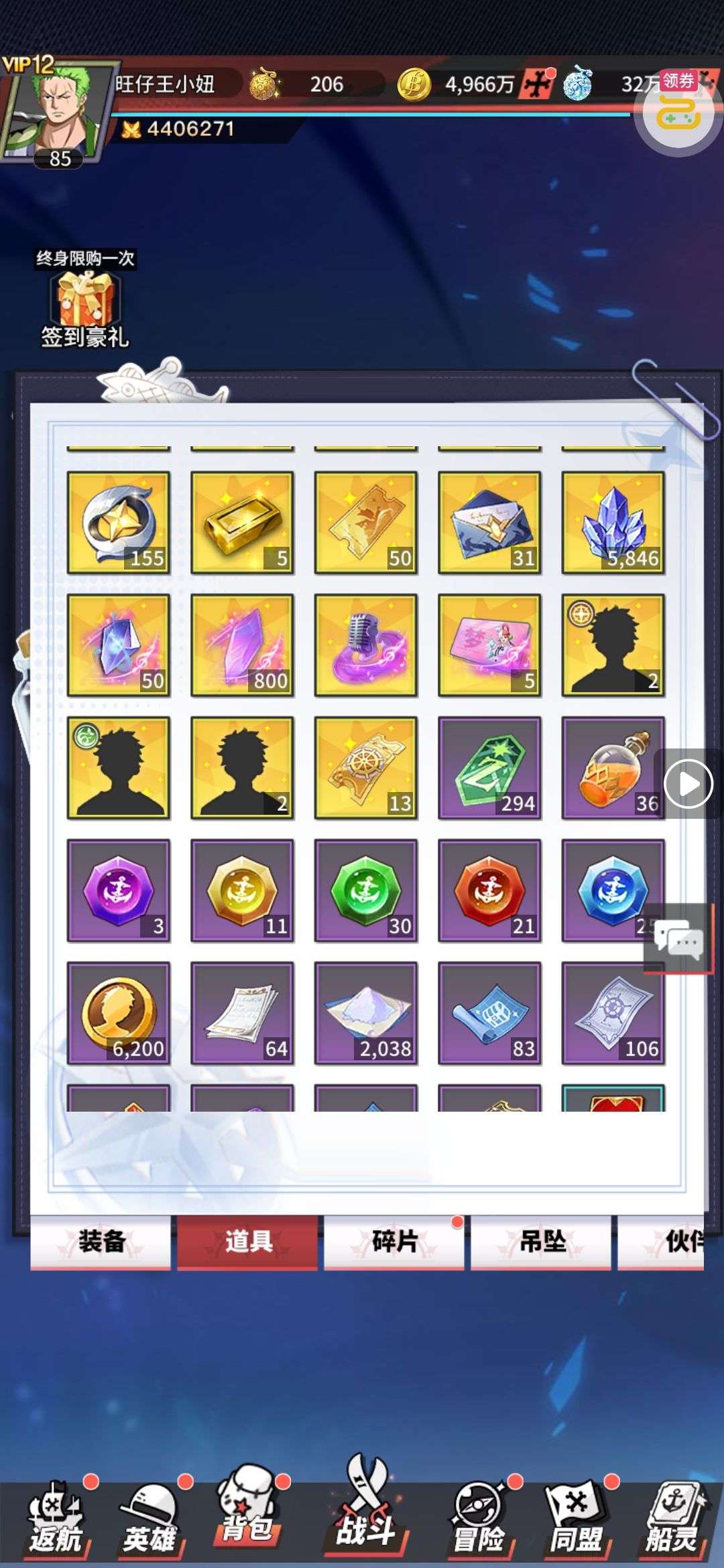Switch to the 吊坠 tab
This screenshot has width=724, height=1568.
pos(541,1242)
